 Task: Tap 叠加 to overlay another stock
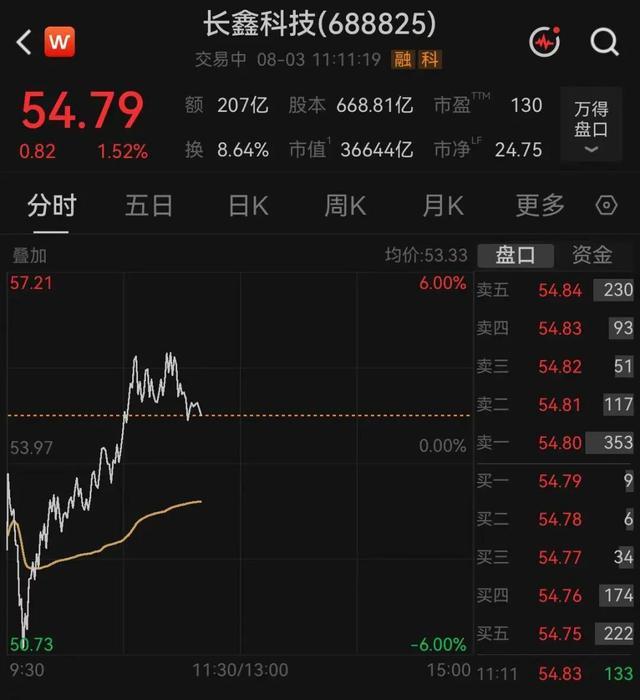(x=29, y=256)
